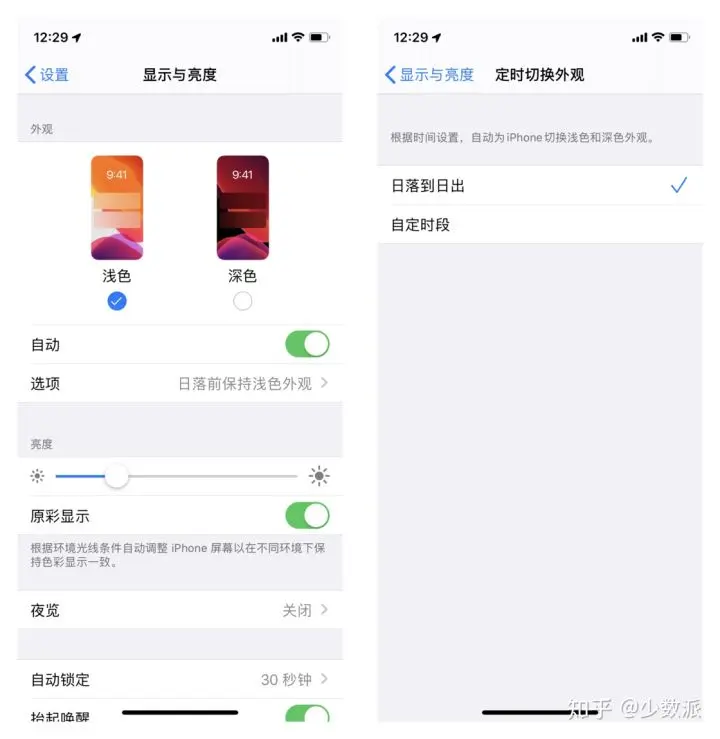The width and height of the screenshot is (720, 739).
Task: Open 自动锁定 setting
Action: 180,680
